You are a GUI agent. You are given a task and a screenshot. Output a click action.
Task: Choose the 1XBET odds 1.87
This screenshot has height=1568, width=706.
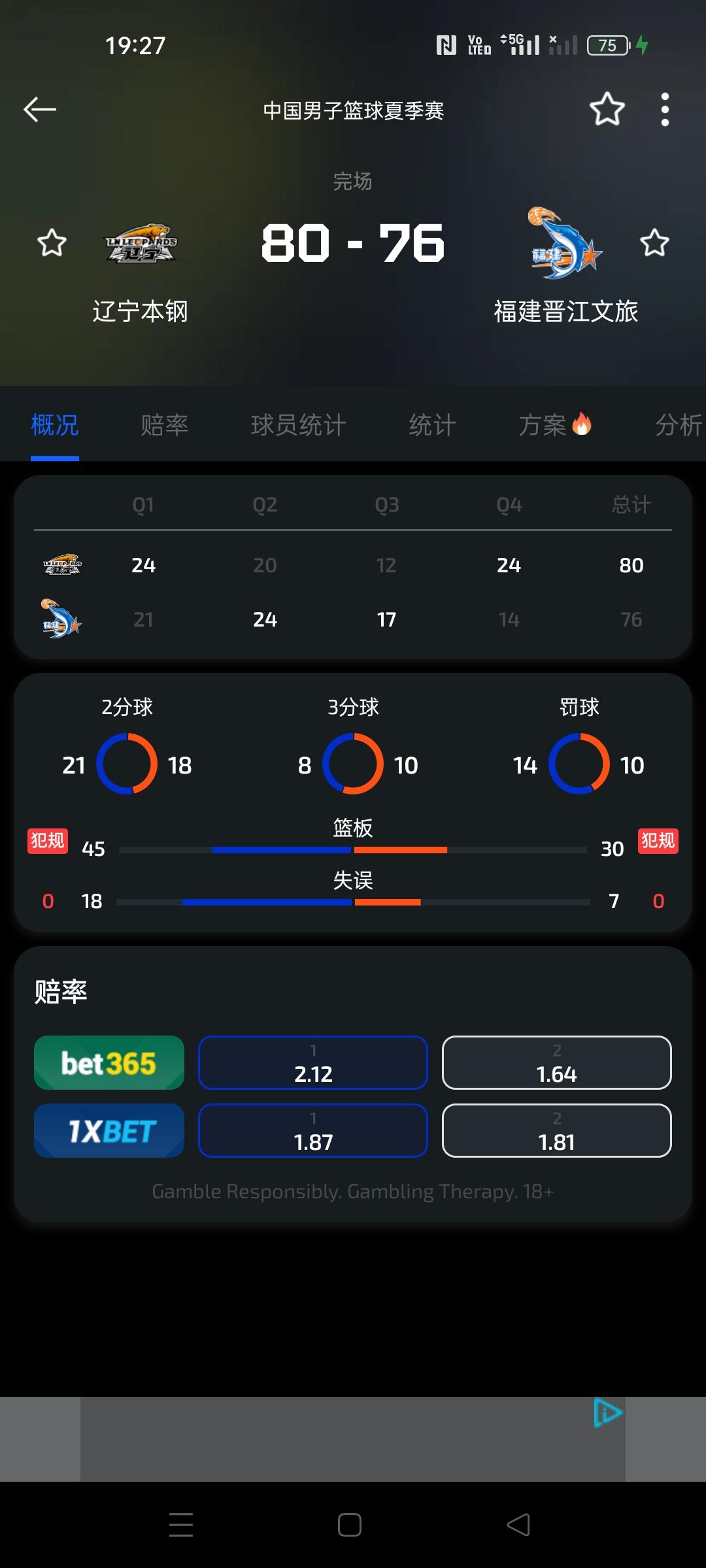[x=313, y=1130]
